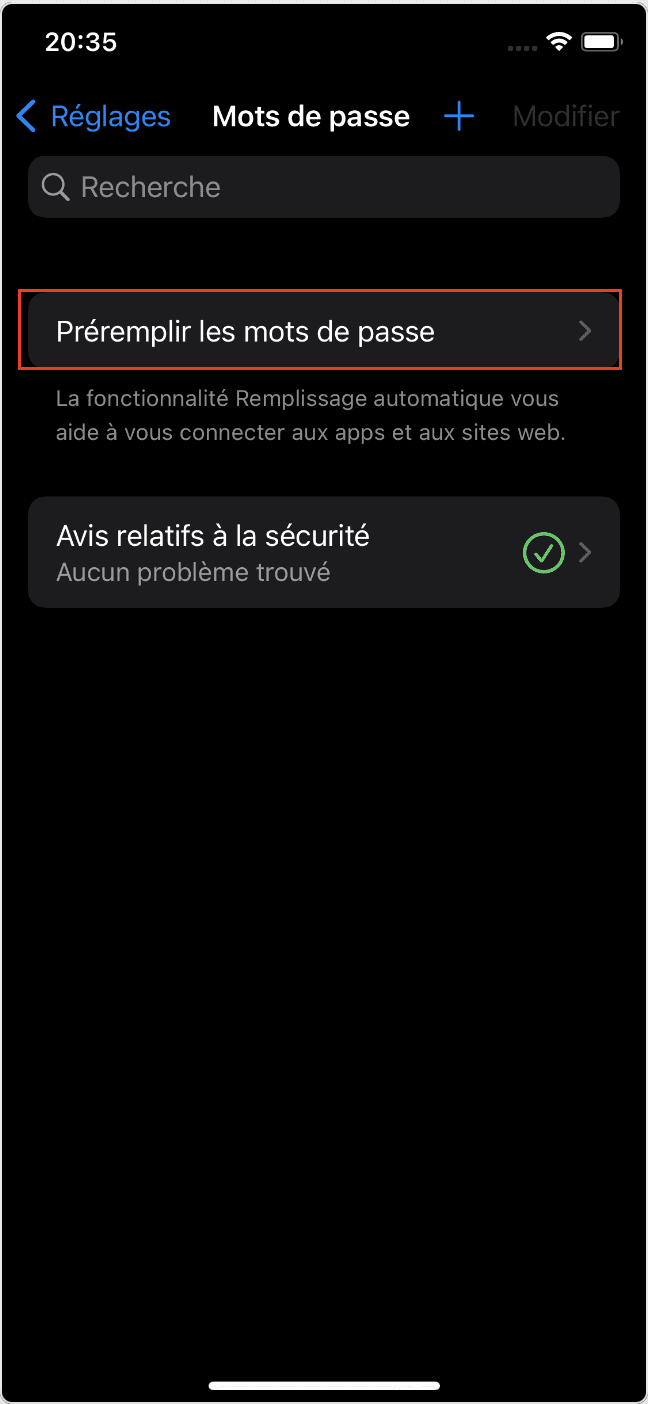Add a new password with plus icon
The image size is (648, 1404).
click(x=459, y=117)
